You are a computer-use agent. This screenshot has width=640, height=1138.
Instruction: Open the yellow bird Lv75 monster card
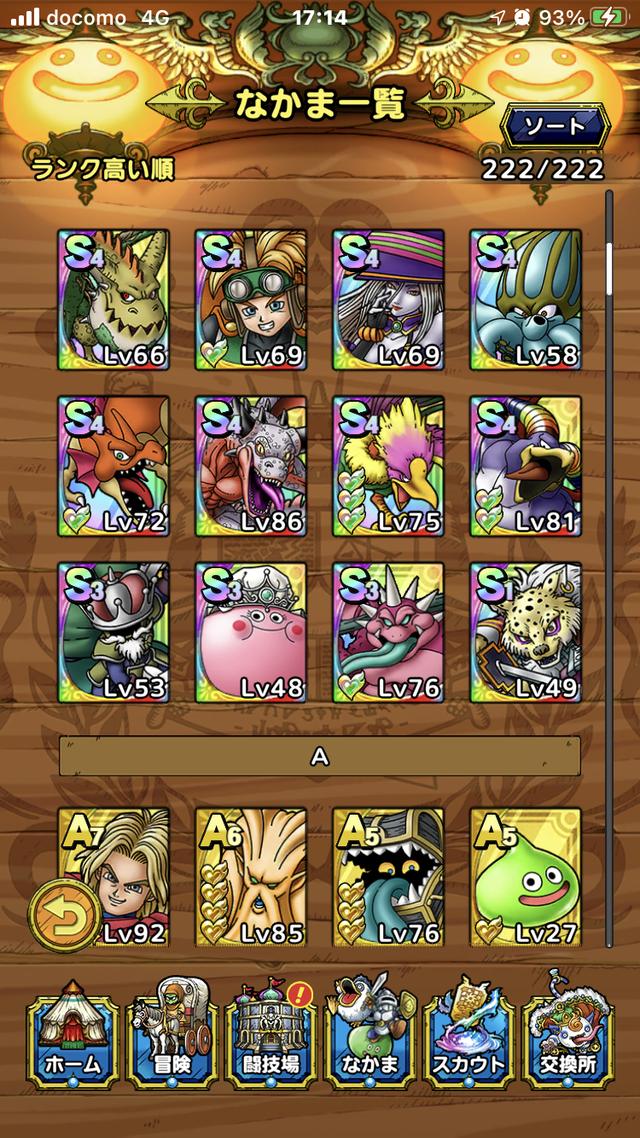388,465
